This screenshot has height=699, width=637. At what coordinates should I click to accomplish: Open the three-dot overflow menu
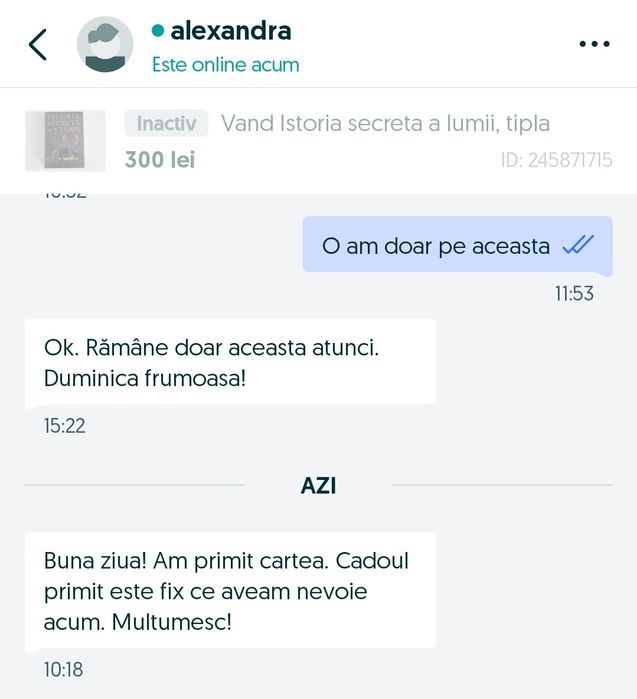coord(594,45)
